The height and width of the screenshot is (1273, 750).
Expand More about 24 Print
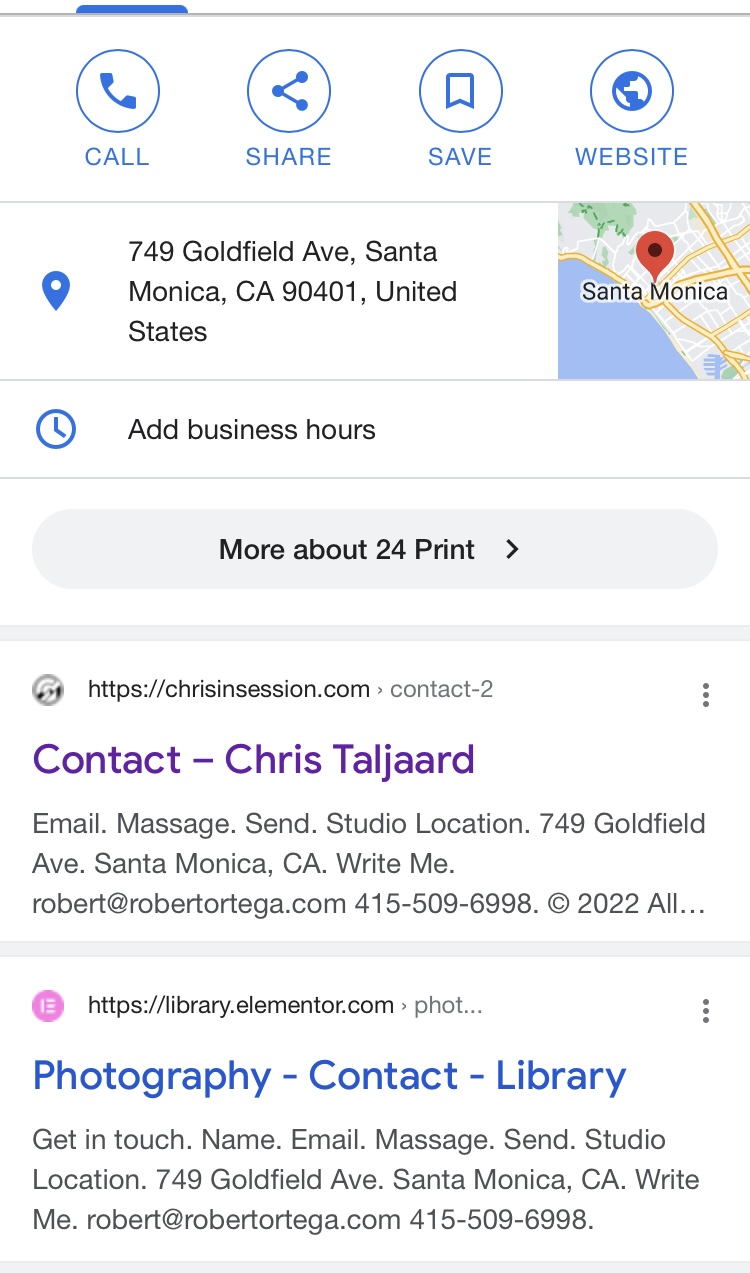[375, 549]
